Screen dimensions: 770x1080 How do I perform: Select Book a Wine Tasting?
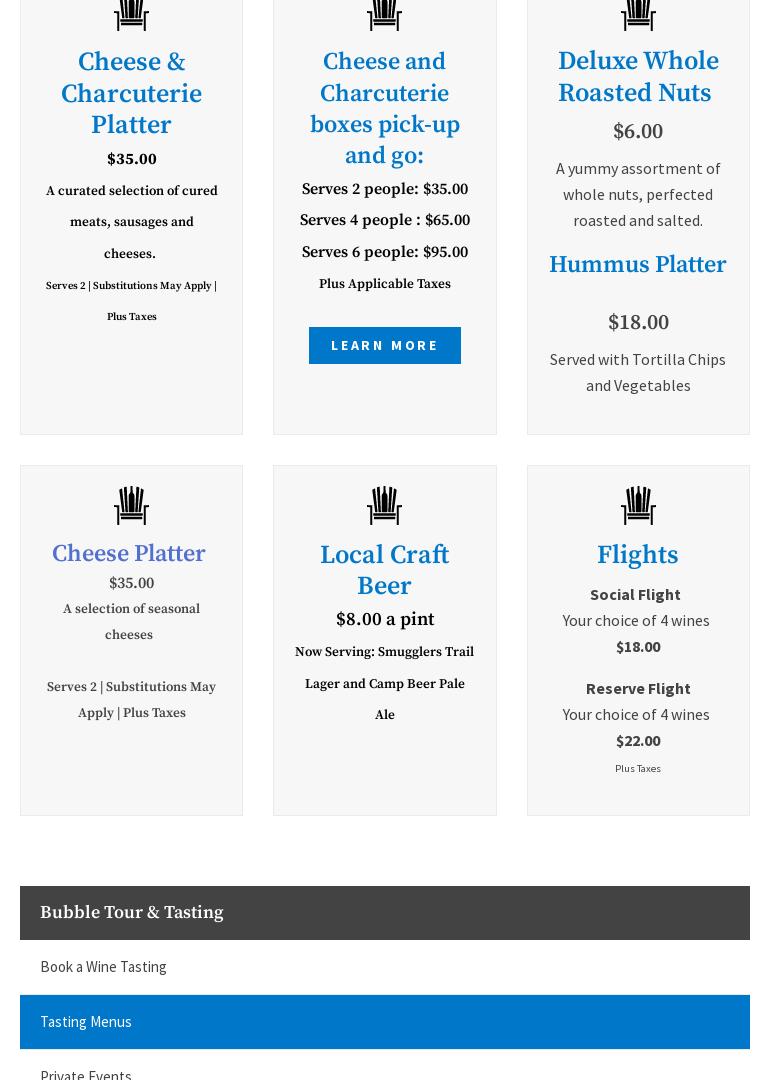click(103, 966)
